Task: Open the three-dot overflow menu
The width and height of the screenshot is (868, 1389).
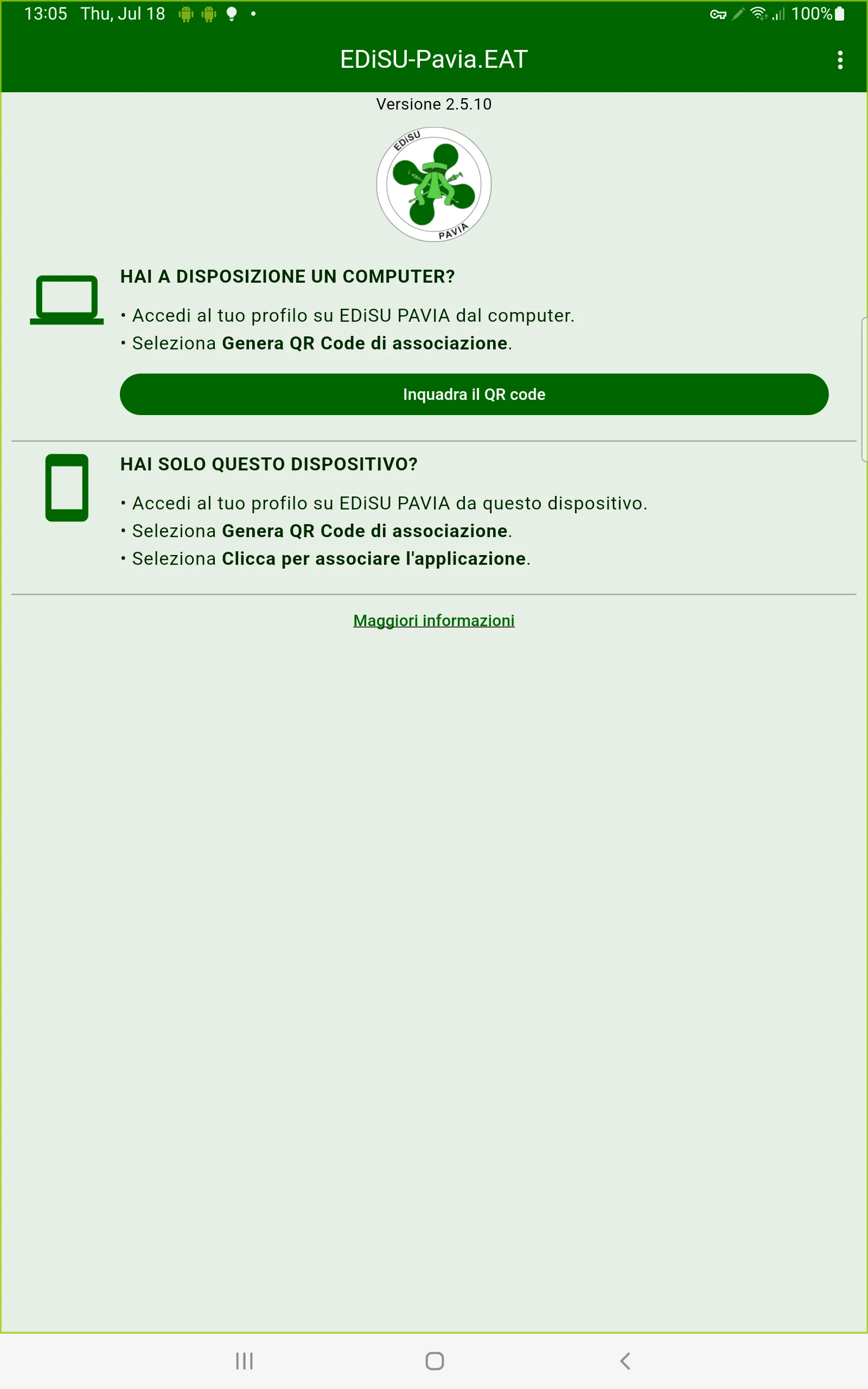Action: coord(840,58)
